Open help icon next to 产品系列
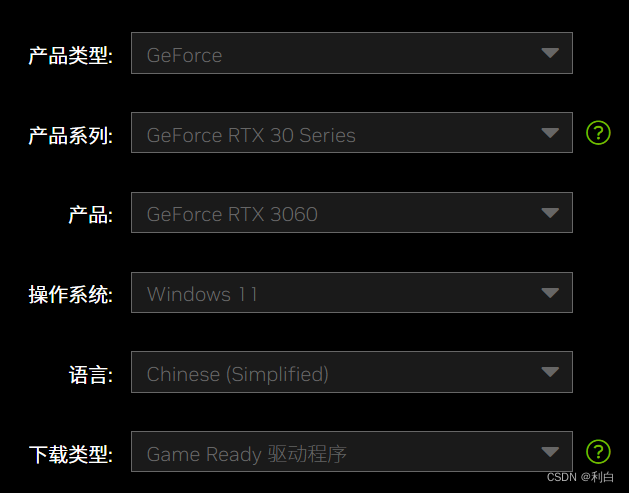Viewport: 629px width, 493px height. 598,132
